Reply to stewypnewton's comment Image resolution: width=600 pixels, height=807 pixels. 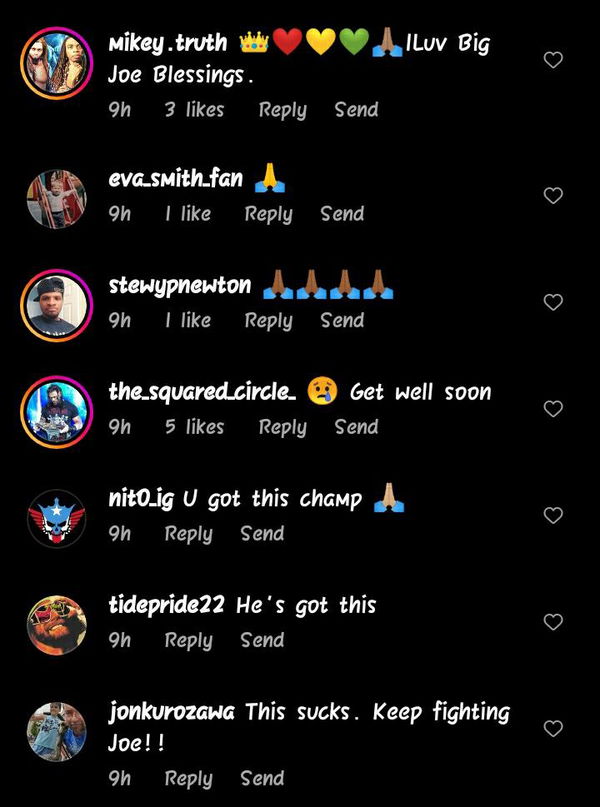pos(268,320)
